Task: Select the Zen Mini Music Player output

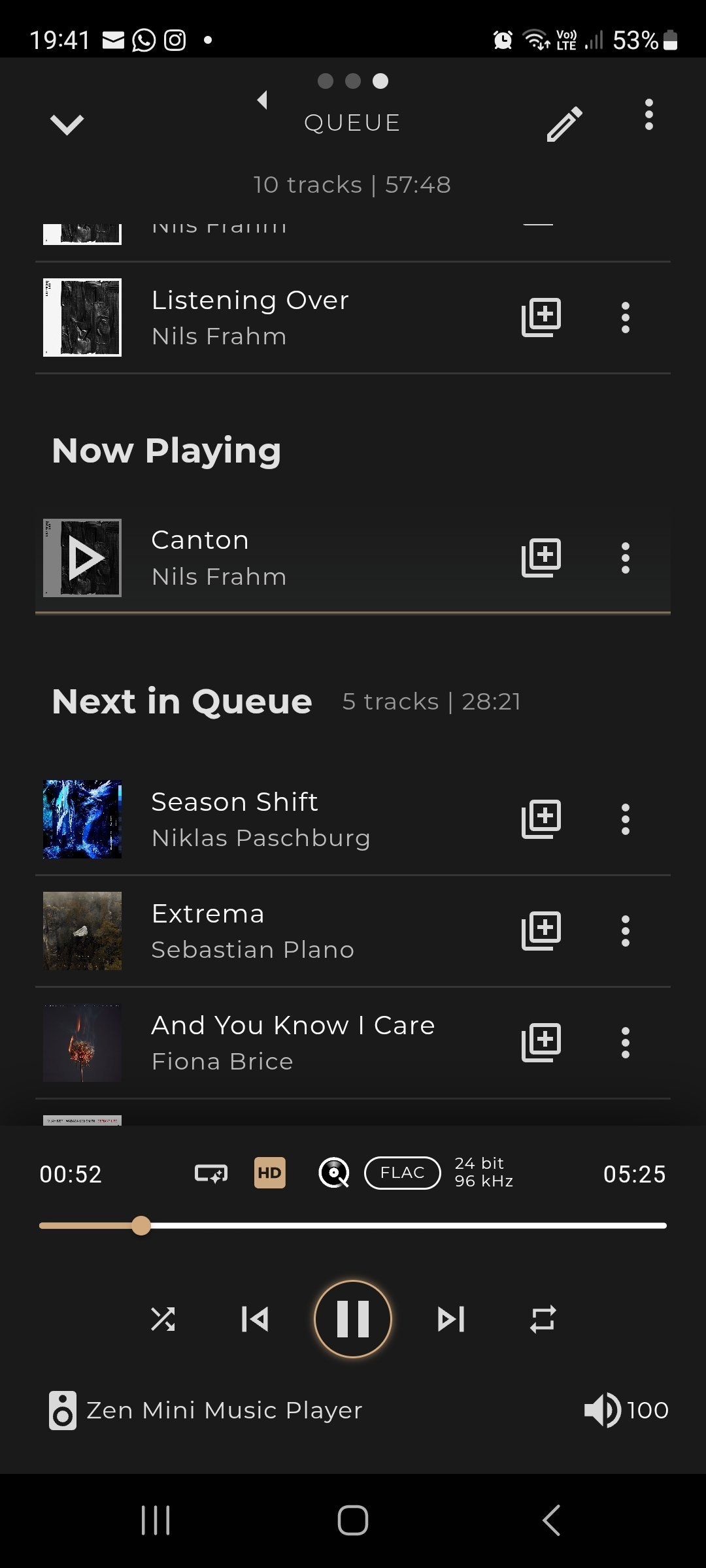Action: (x=206, y=1411)
